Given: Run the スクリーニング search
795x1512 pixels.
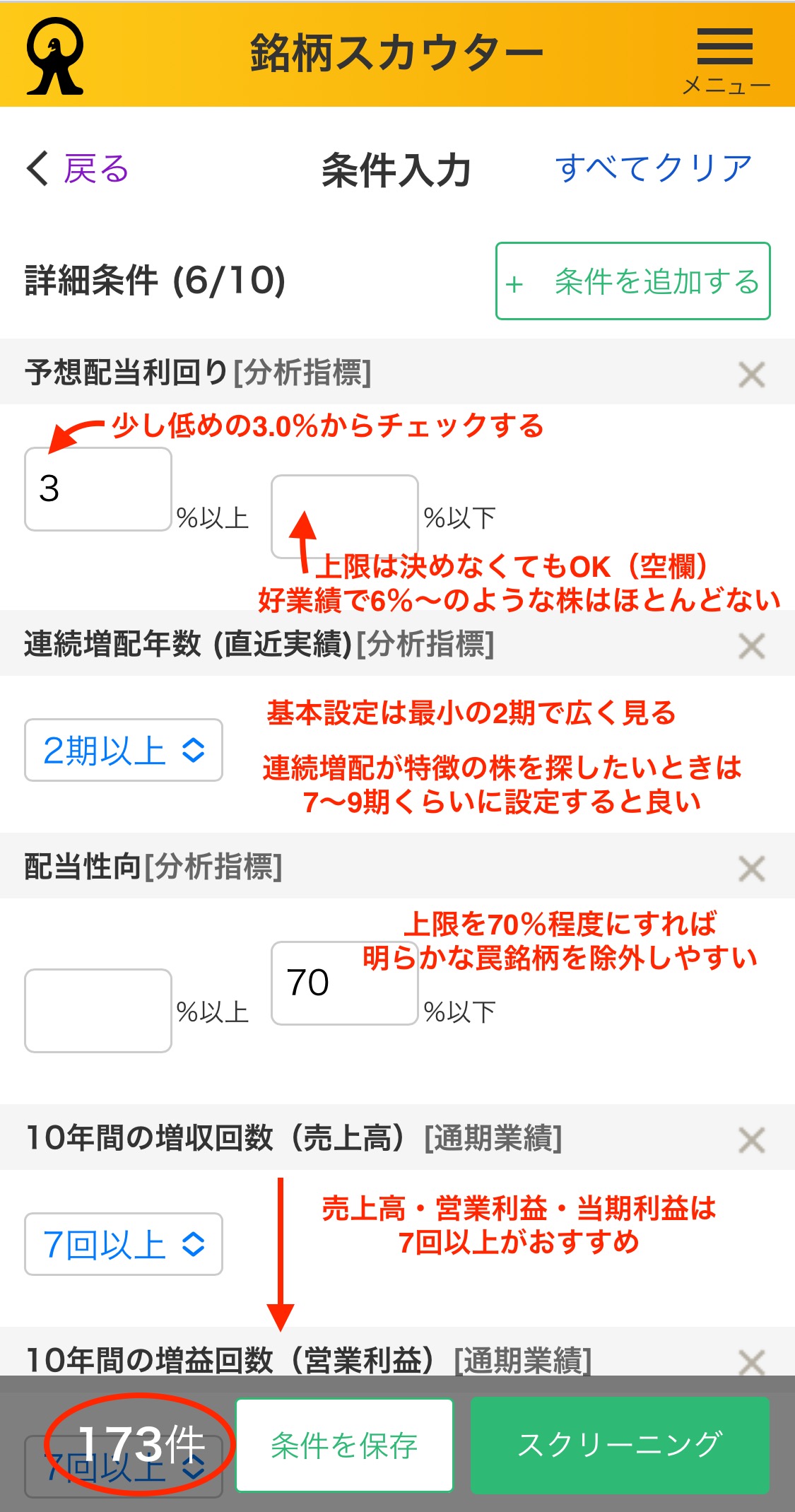Looking at the screenshot, I should coord(620,1446).
